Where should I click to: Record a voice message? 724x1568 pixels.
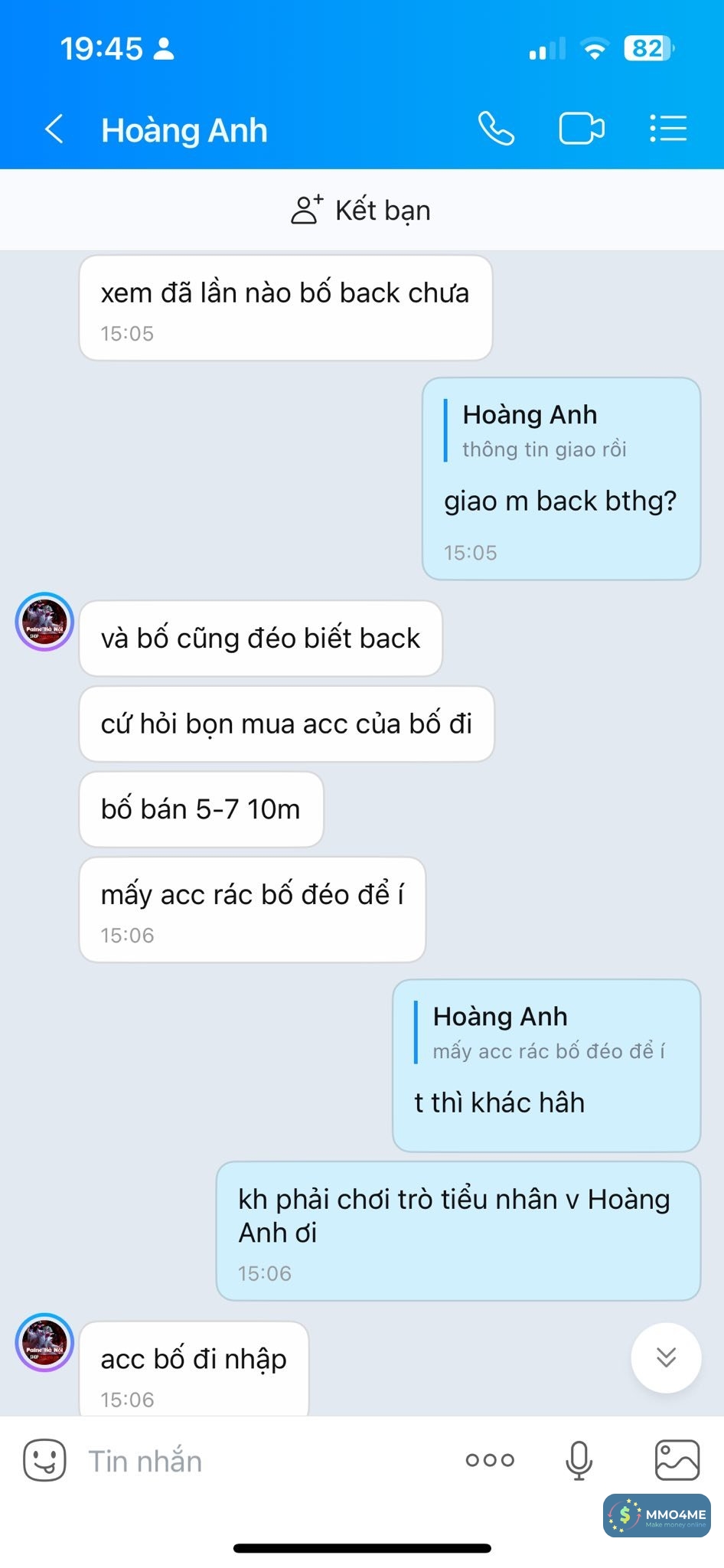click(579, 1460)
